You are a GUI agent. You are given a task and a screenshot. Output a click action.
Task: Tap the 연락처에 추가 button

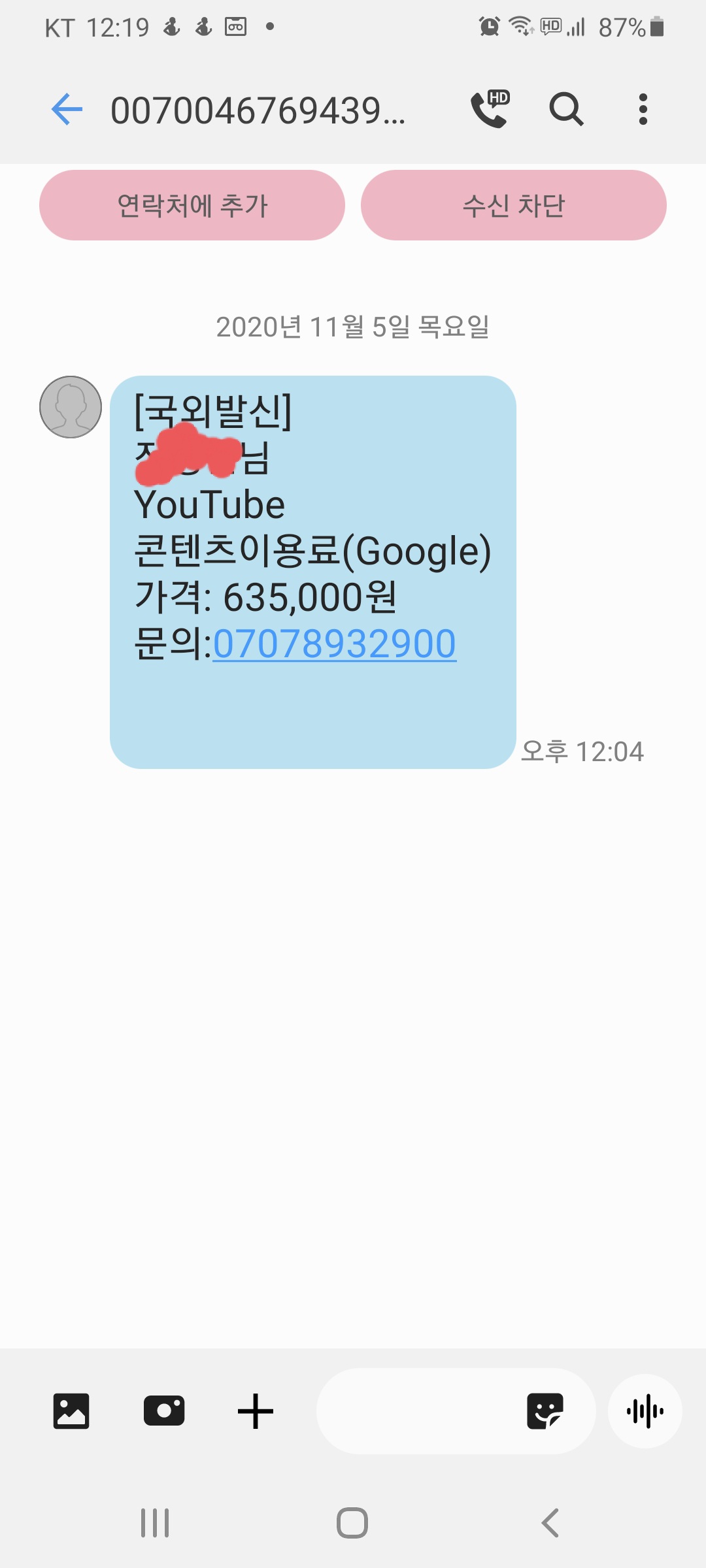[x=192, y=205]
